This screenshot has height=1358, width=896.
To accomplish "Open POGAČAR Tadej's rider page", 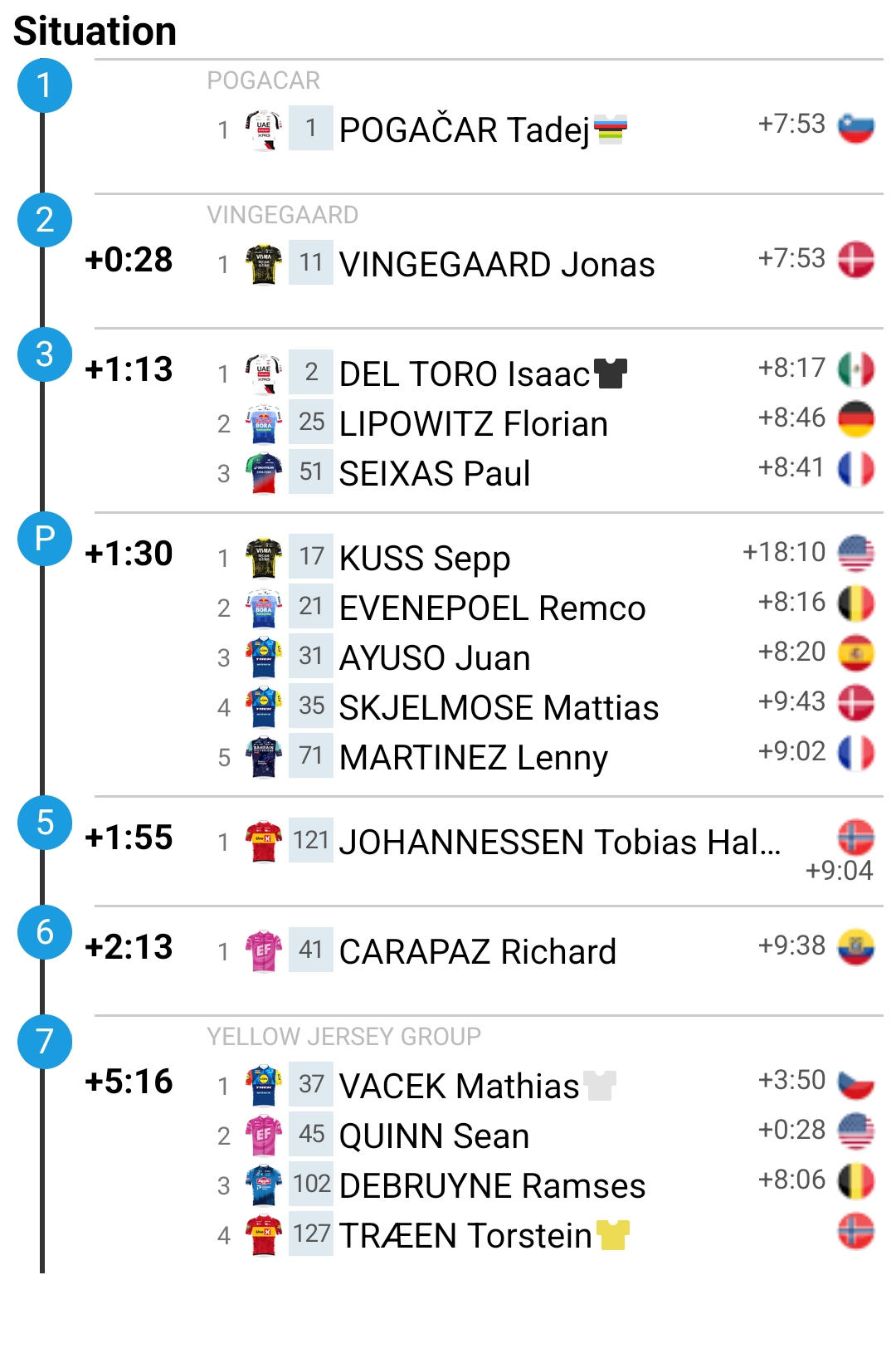I will point(464,129).
